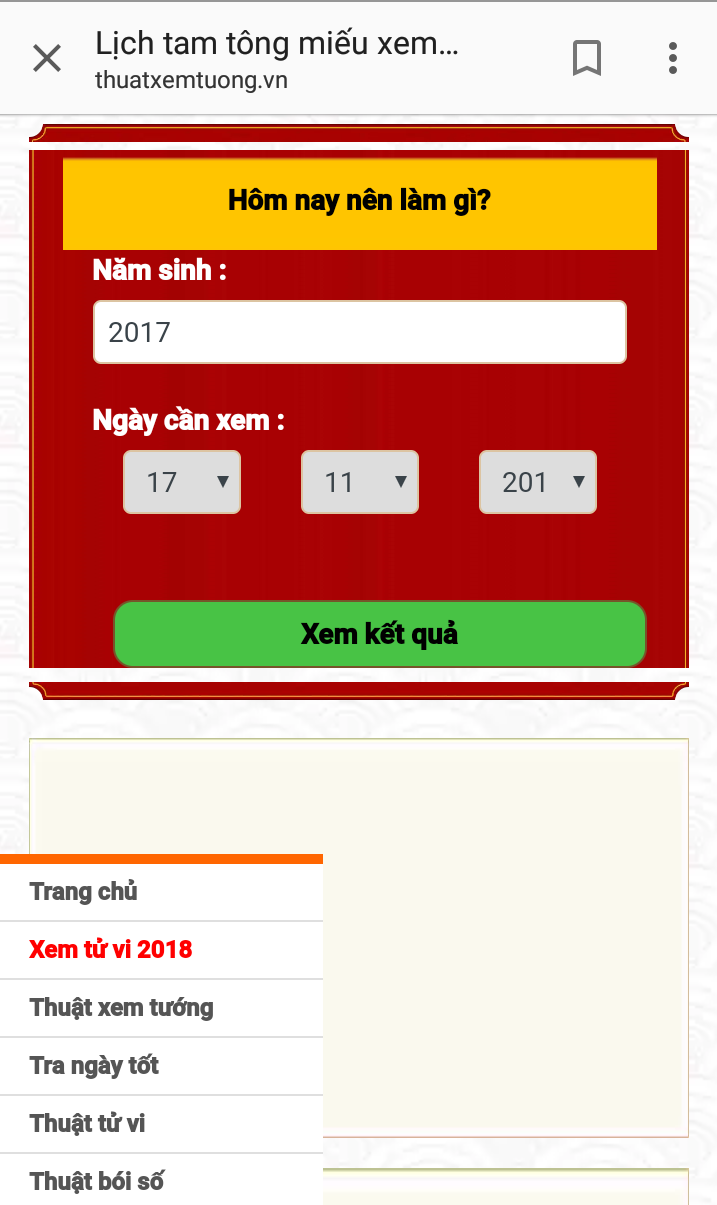Close the browser tab with the X
Viewport: 717px width, 1205px height.
(47, 58)
